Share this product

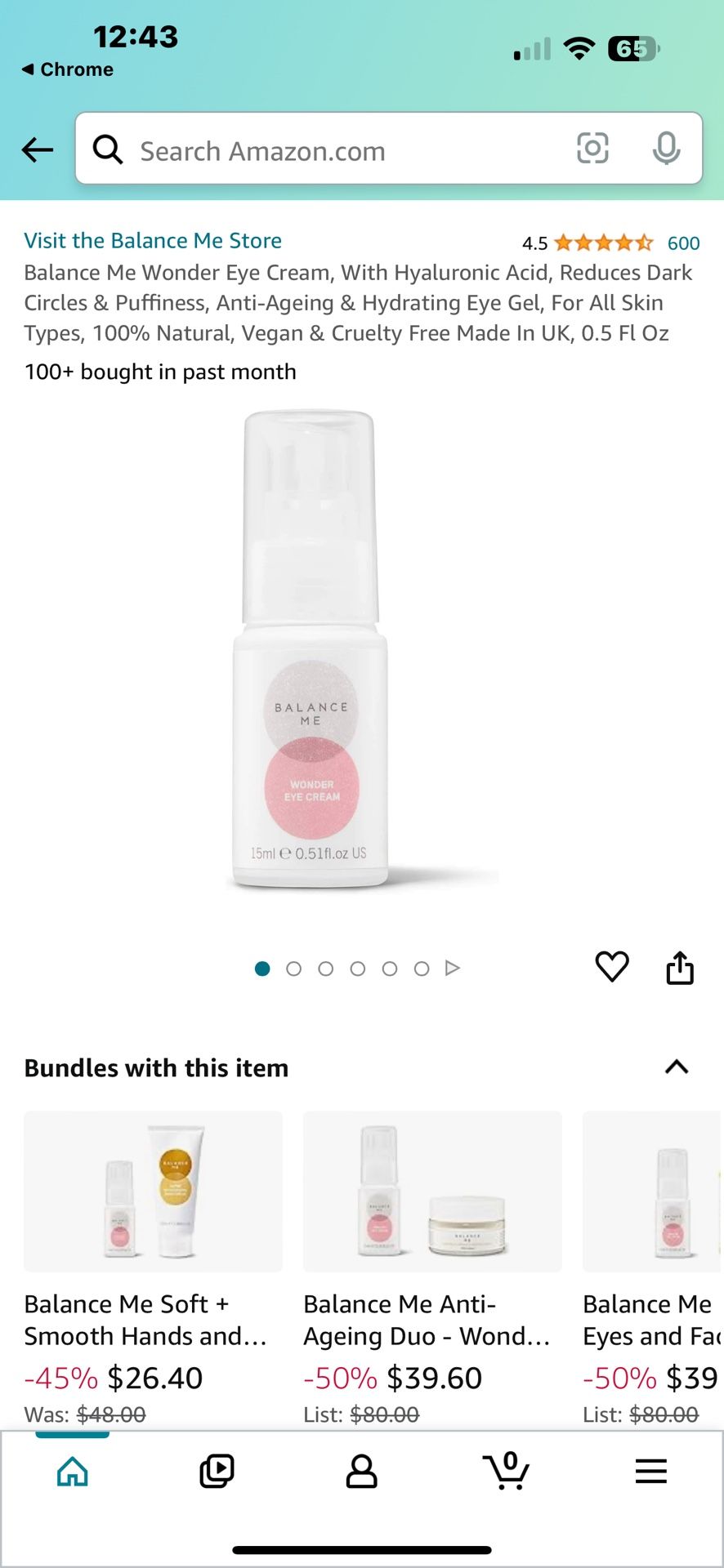(x=680, y=968)
